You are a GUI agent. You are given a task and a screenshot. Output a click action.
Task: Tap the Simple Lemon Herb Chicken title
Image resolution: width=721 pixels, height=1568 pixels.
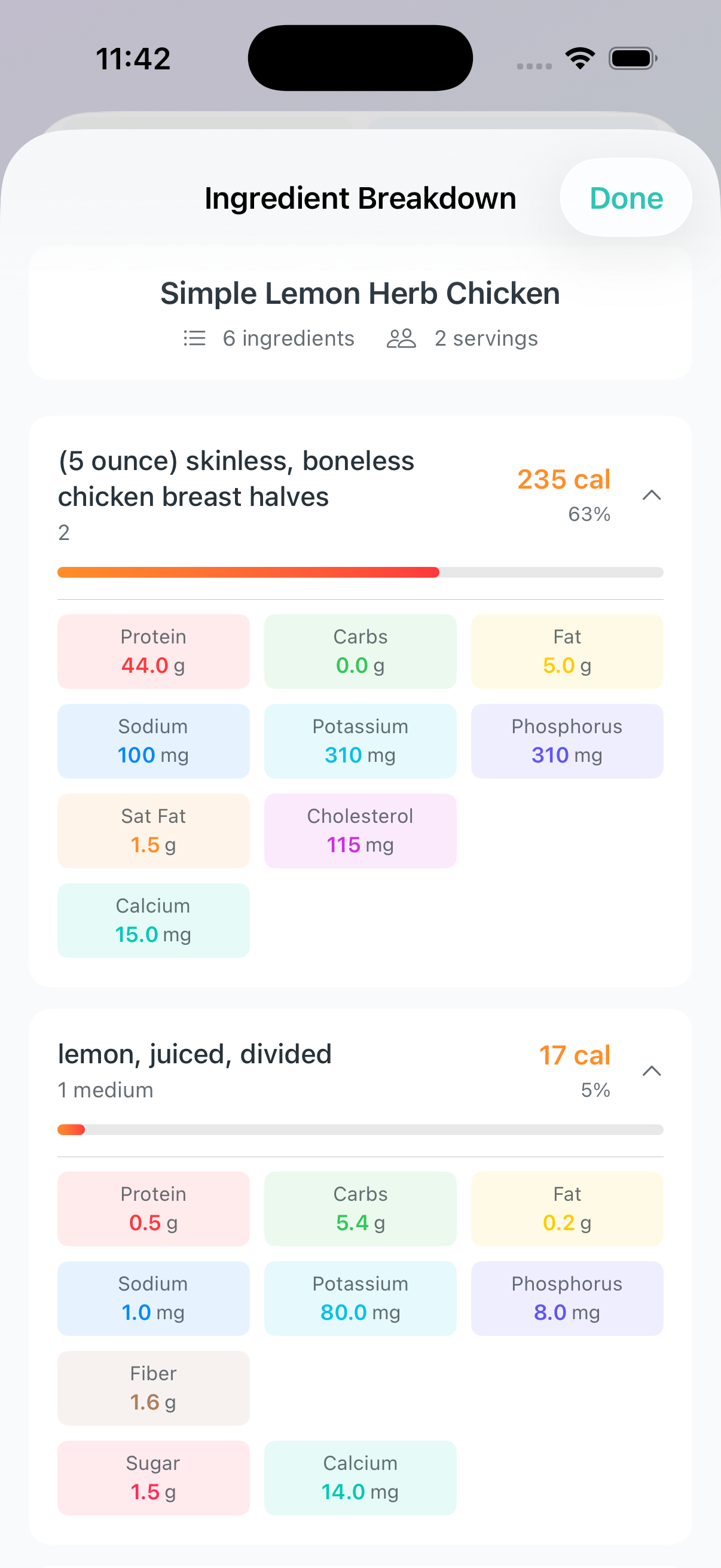pyautogui.click(x=360, y=293)
